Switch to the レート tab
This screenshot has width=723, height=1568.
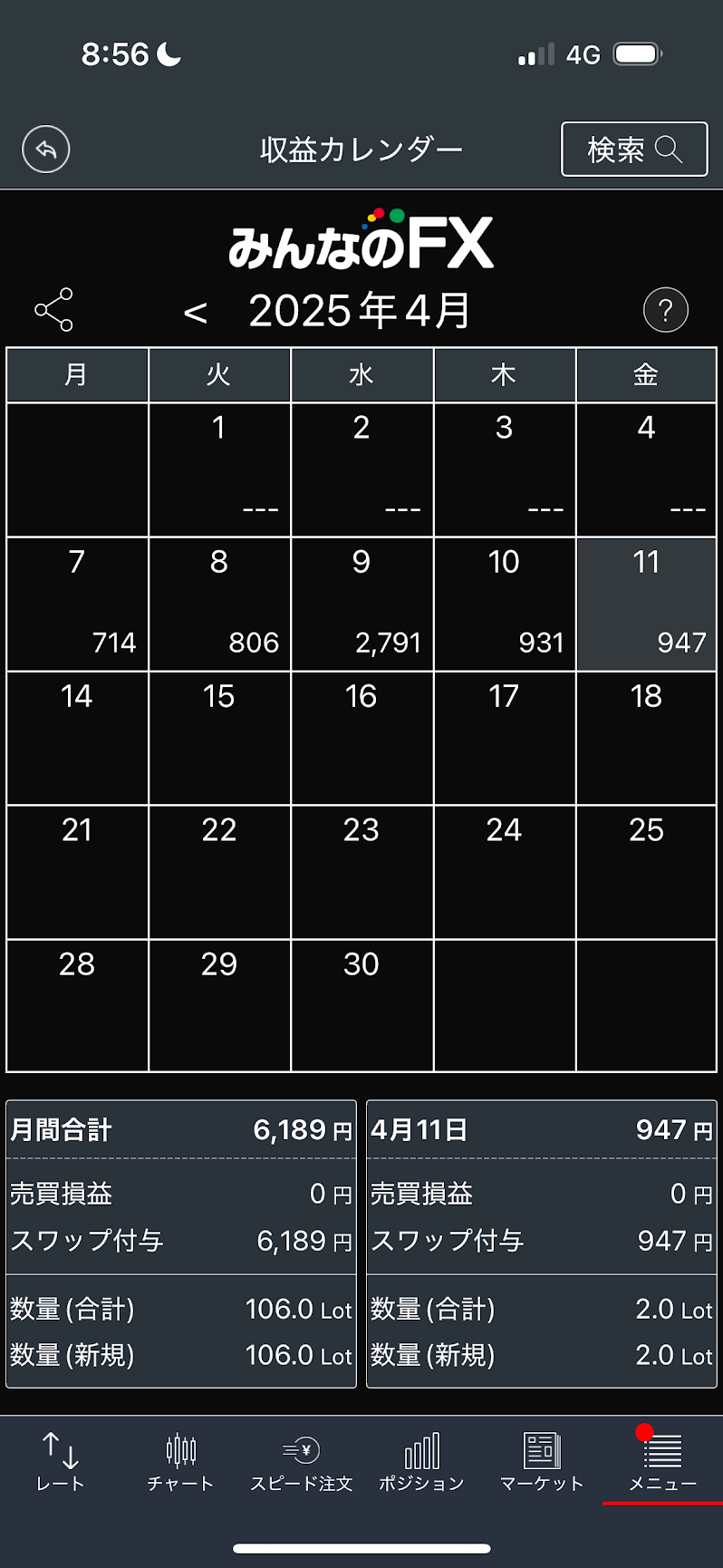click(60, 1461)
